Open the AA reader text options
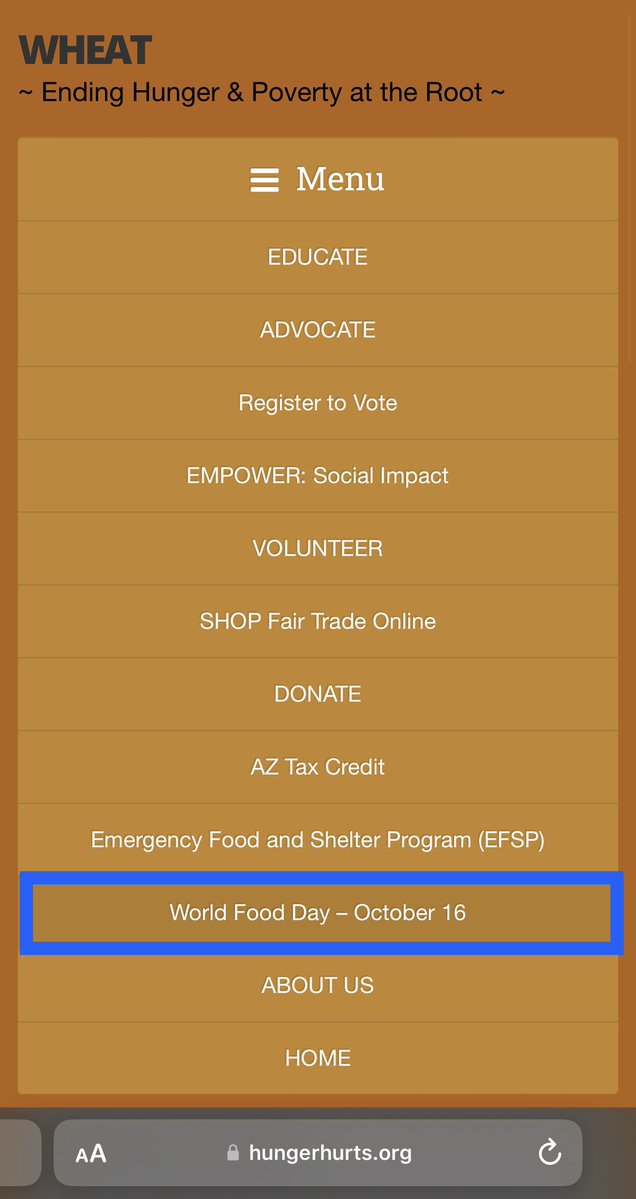The width and height of the screenshot is (636, 1199). click(91, 1153)
